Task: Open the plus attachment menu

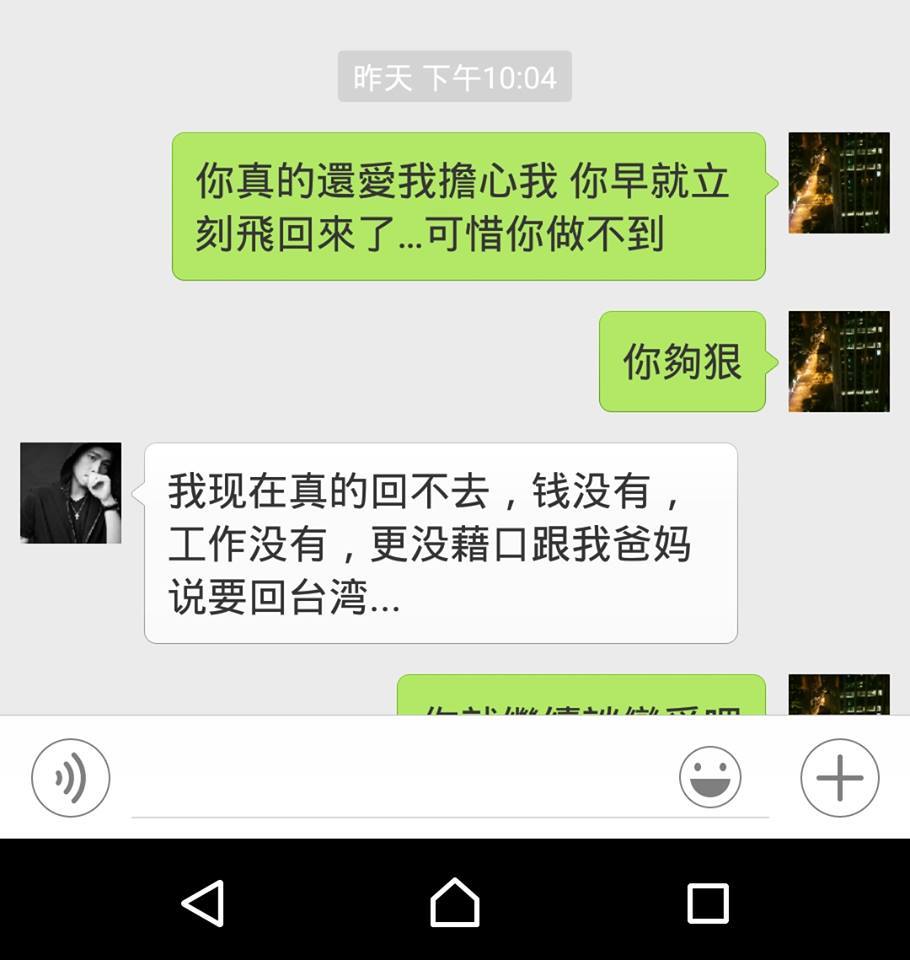Action: pyautogui.click(x=839, y=777)
